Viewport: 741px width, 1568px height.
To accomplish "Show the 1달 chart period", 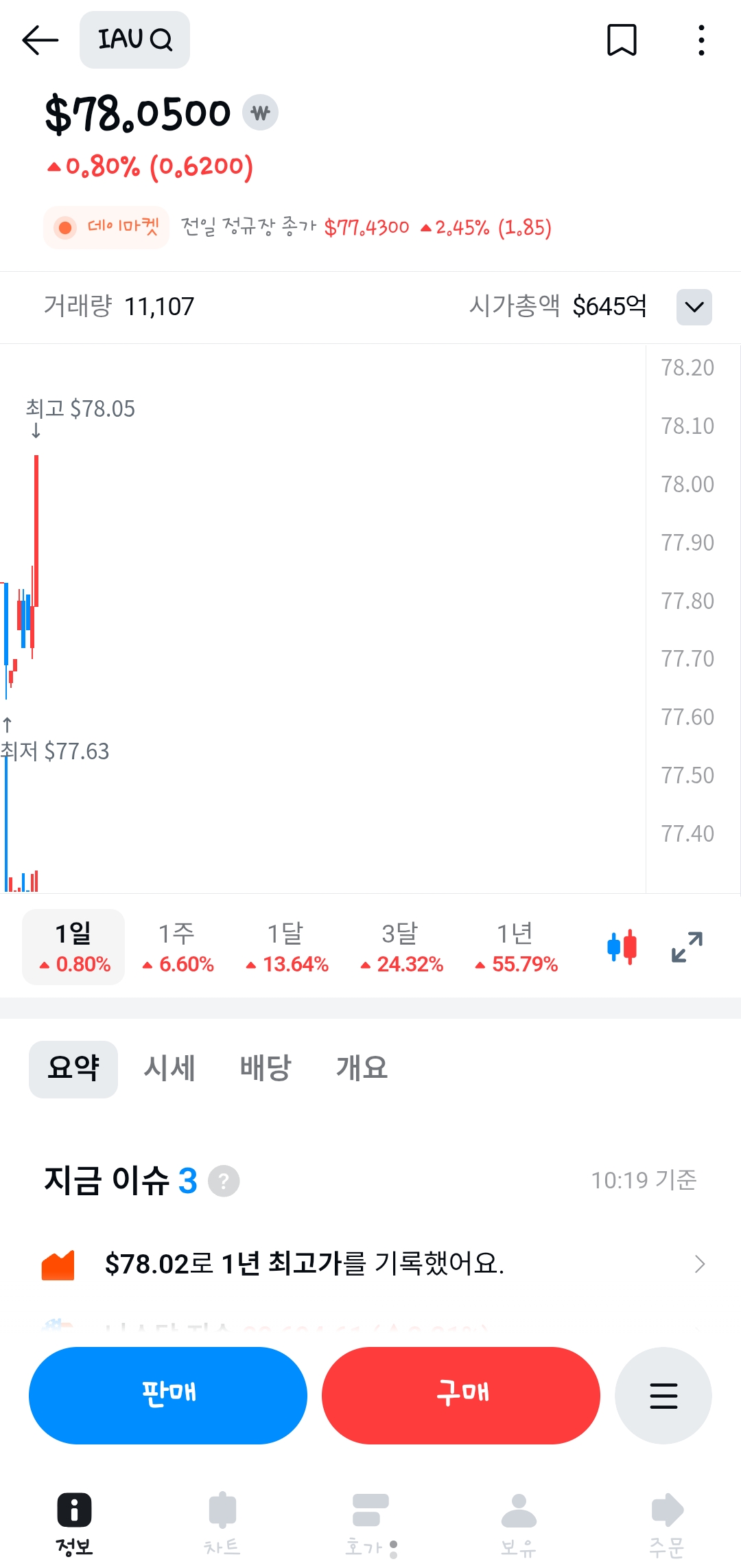I will pos(287,947).
